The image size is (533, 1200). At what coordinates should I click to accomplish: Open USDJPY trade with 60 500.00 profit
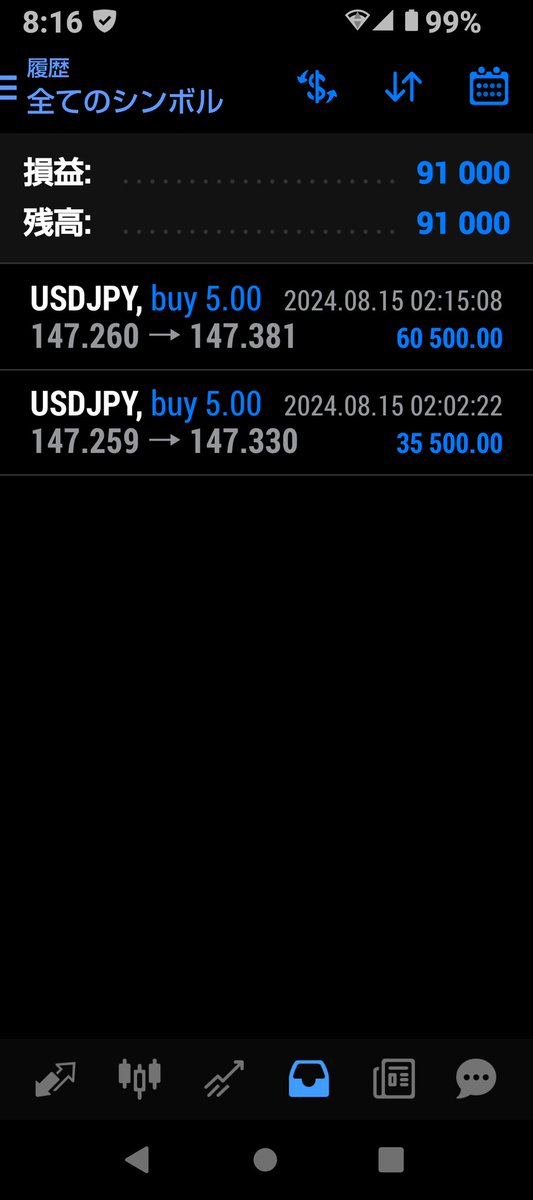click(x=266, y=317)
